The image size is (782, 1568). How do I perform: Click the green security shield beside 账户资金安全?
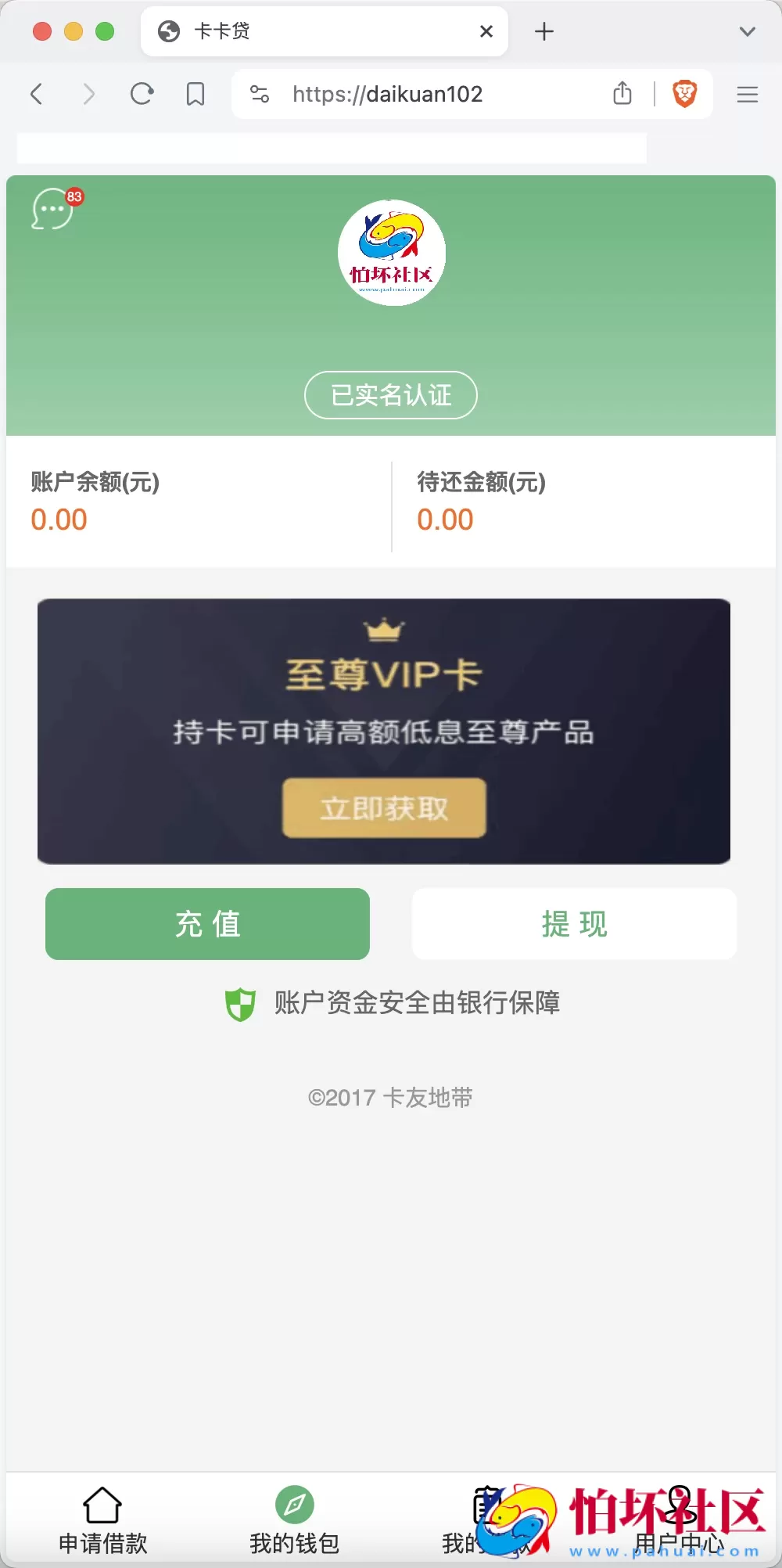[x=239, y=1004]
